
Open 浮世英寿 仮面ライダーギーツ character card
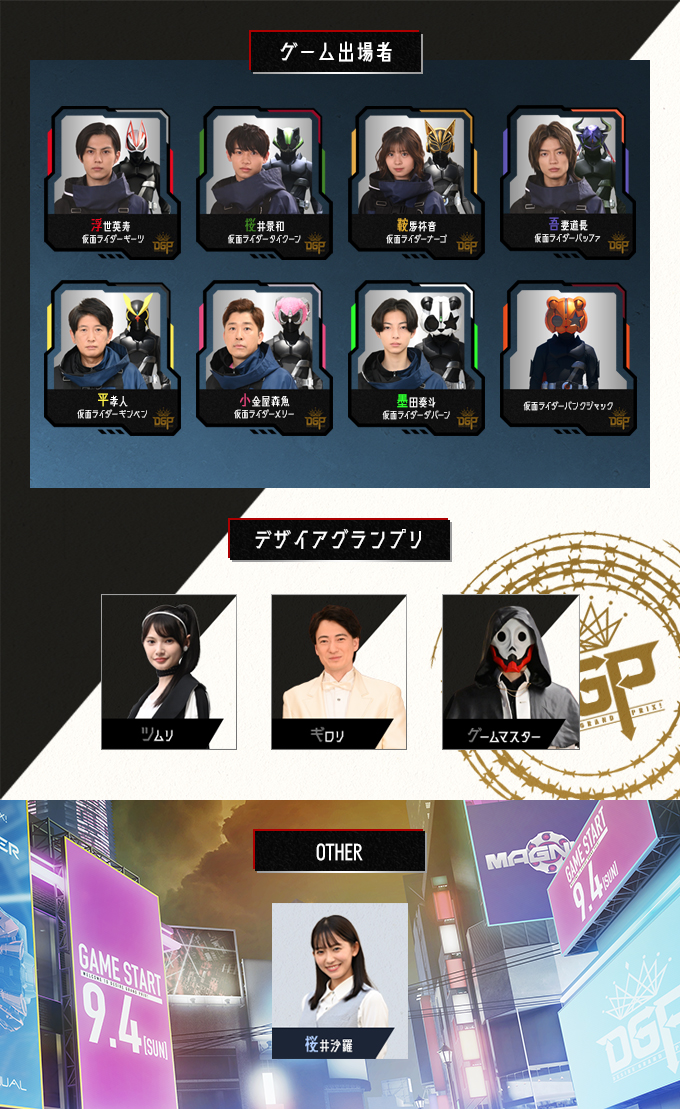pos(111,181)
